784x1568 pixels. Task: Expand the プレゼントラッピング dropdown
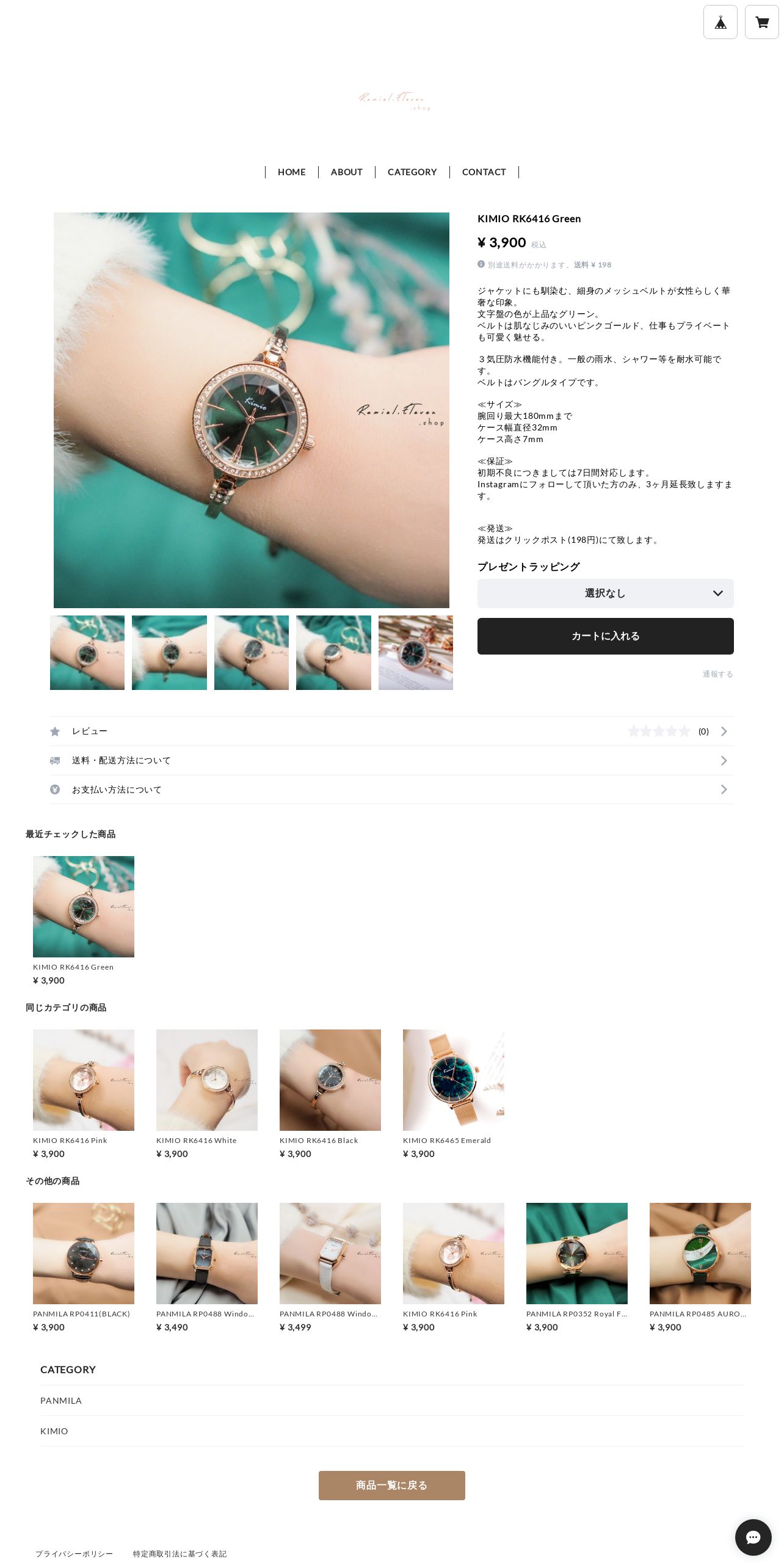point(605,593)
